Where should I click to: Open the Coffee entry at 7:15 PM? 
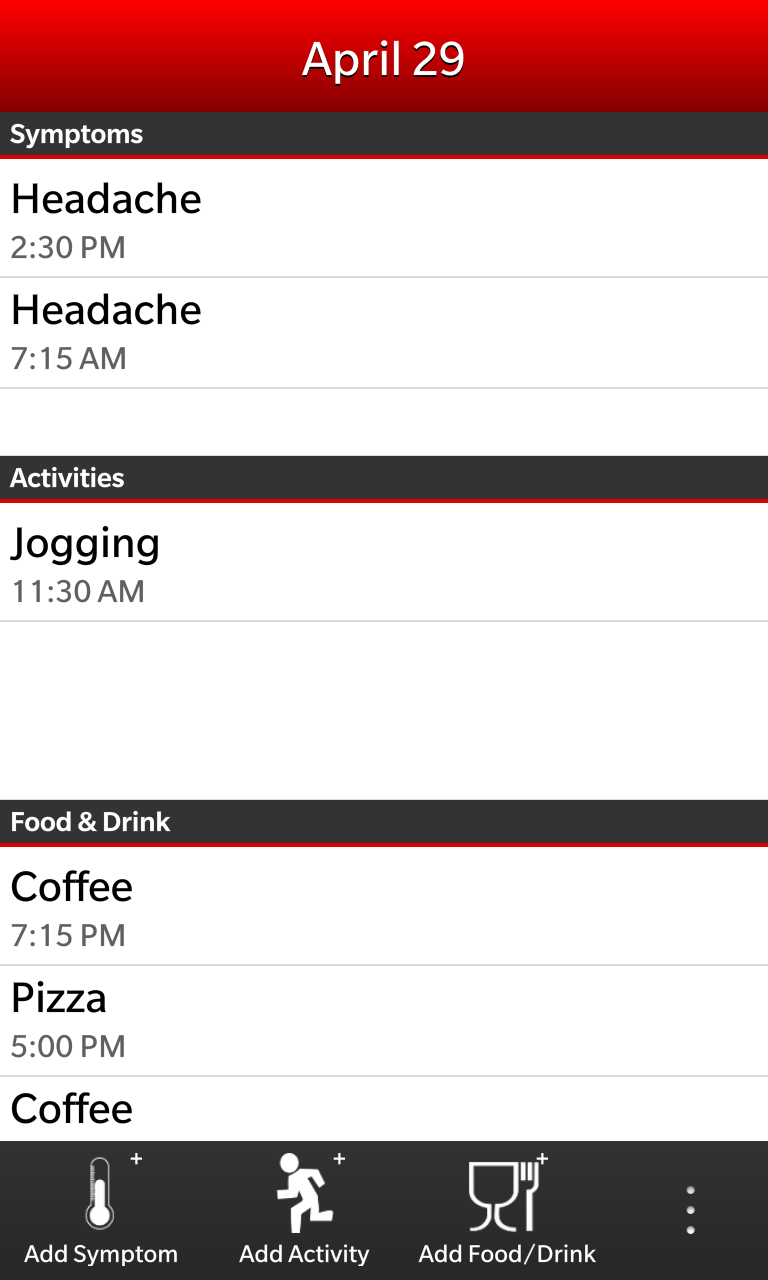(x=384, y=907)
